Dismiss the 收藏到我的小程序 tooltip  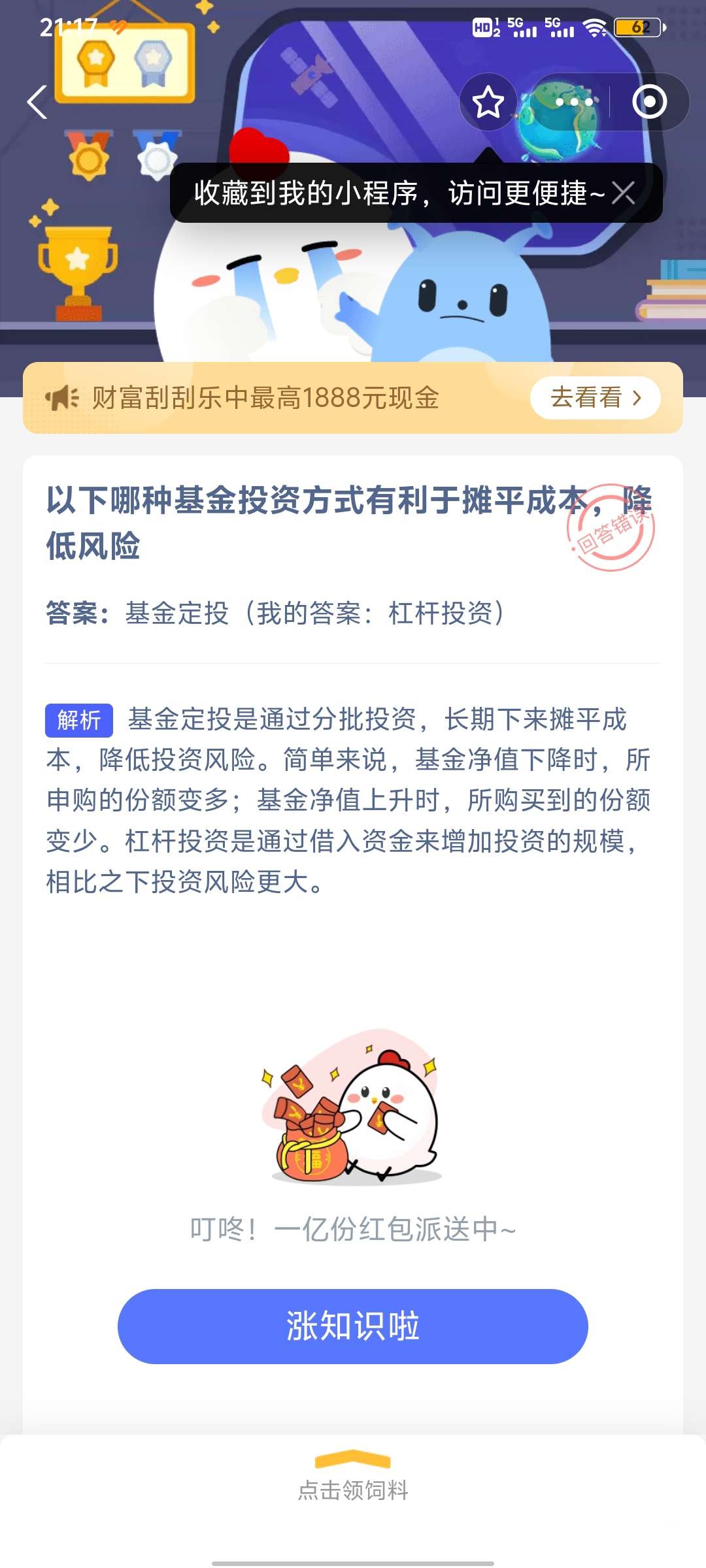[624, 193]
